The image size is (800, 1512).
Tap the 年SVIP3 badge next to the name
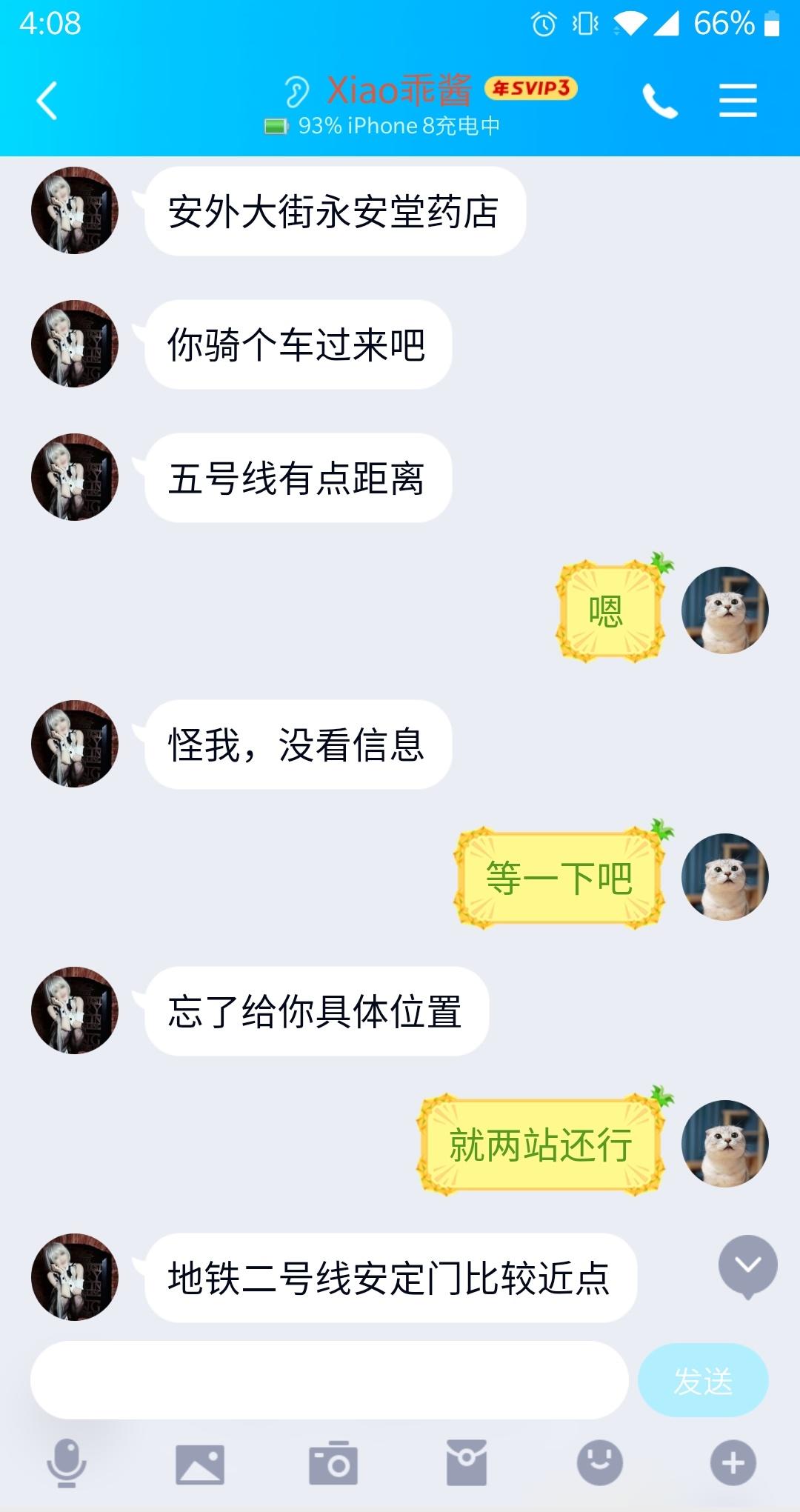click(x=530, y=88)
